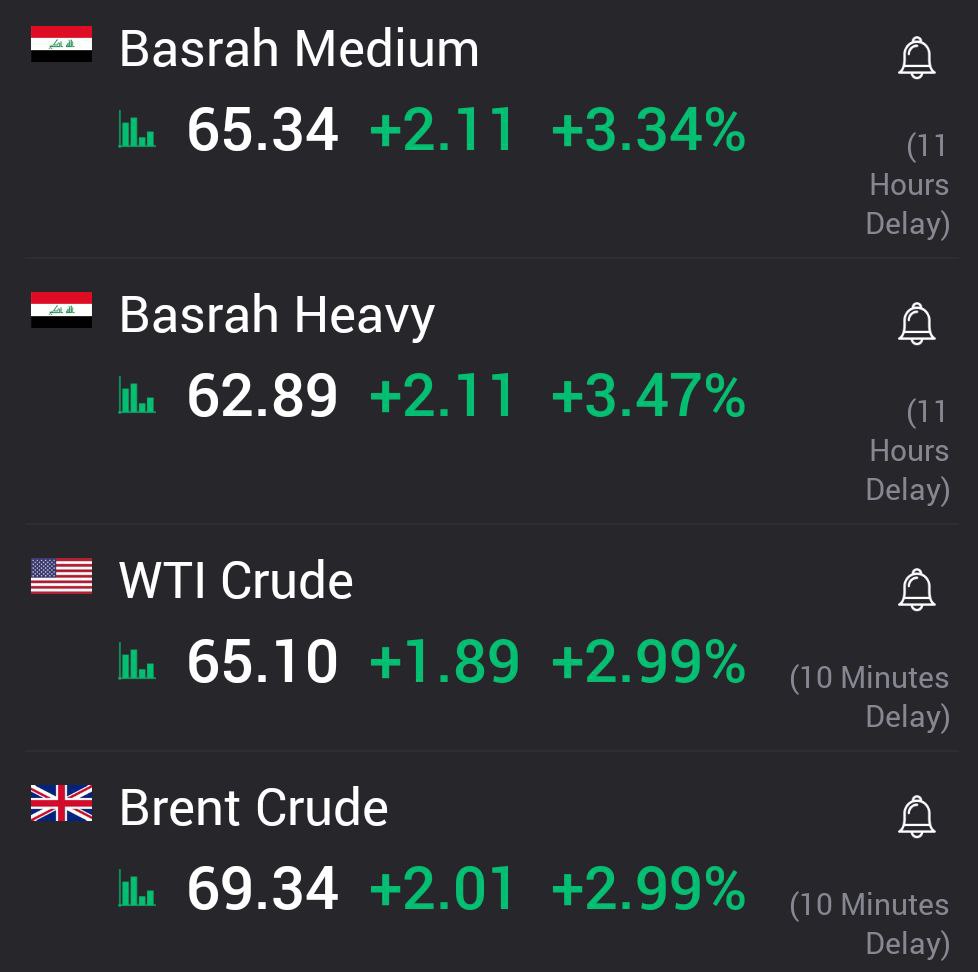Set a price alert for Basrah Medium
Image resolution: width=978 pixels, height=972 pixels.
click(916, 58)
